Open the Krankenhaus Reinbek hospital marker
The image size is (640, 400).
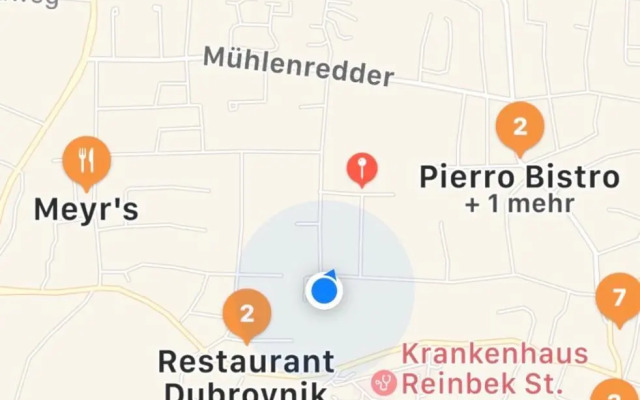(x=383, y=381)
